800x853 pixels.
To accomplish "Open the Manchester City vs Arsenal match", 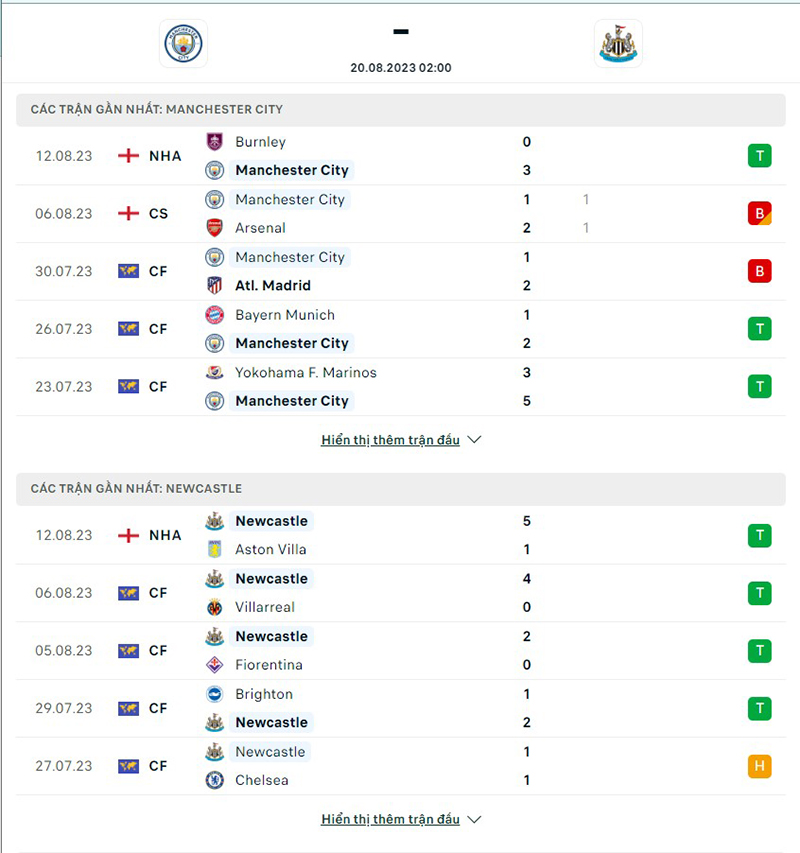I will click(400, 214).
